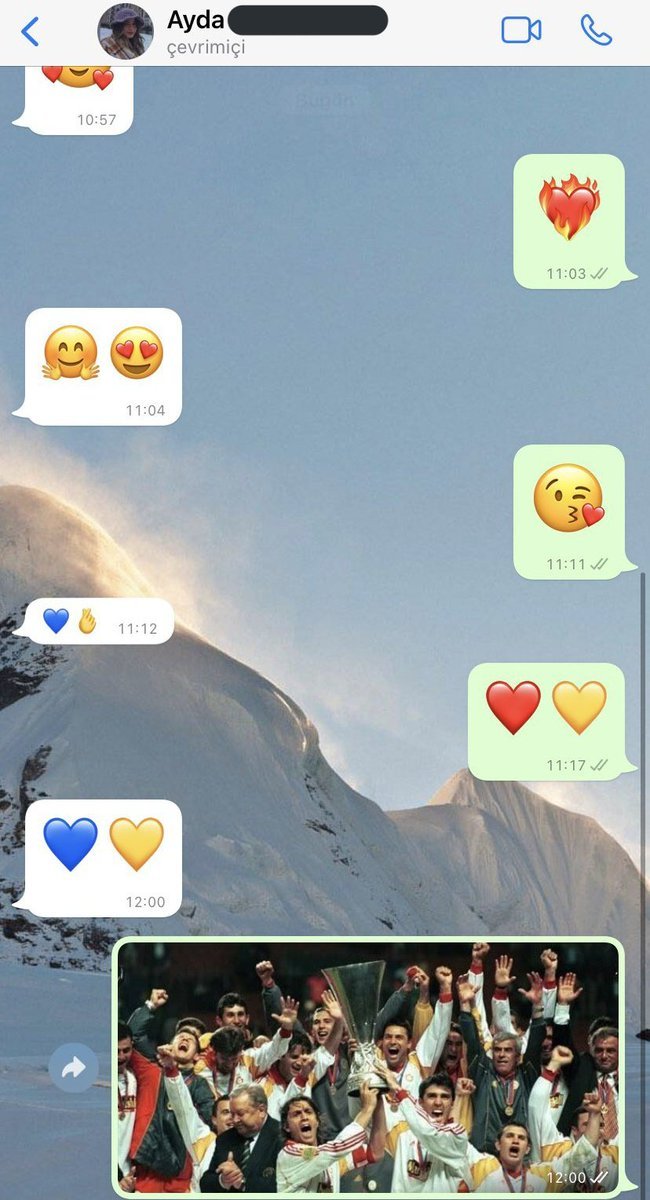Open the trophy celebration photo
The width and height of the screenshot is (650, 1200).
click(x=368, y=1066)
